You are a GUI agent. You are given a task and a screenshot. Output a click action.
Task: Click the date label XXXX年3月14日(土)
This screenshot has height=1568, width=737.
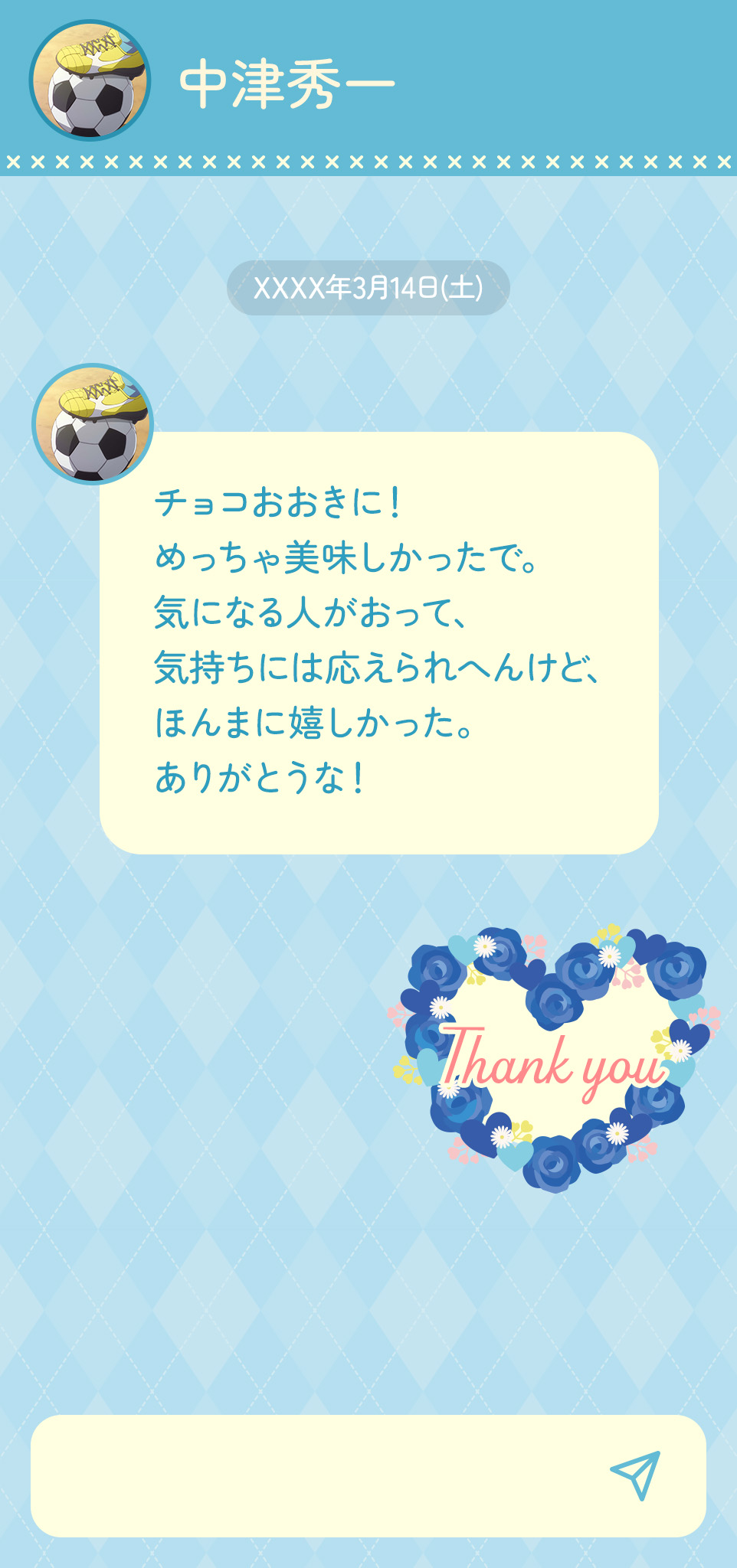tap(368, 287)
